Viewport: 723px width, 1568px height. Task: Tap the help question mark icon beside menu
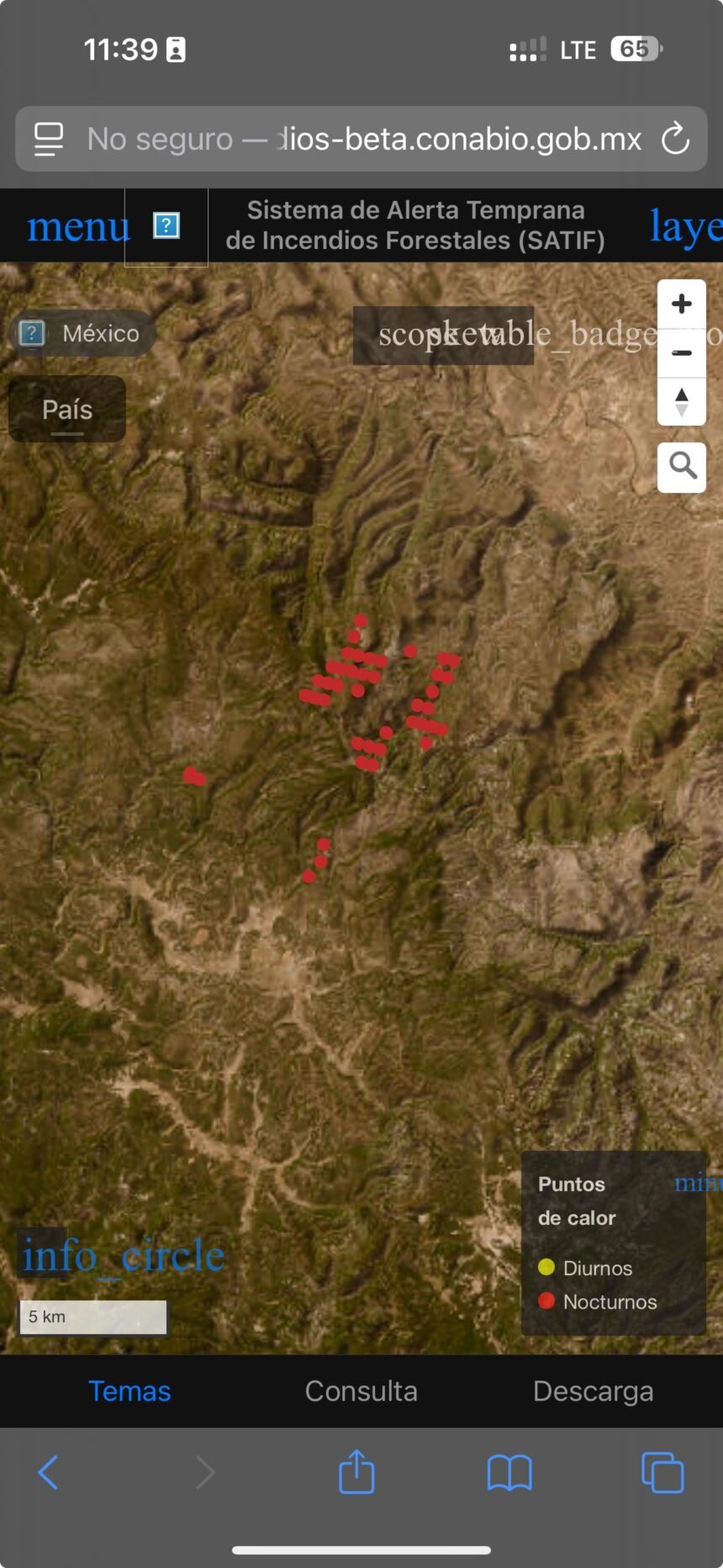pos(166,225)
